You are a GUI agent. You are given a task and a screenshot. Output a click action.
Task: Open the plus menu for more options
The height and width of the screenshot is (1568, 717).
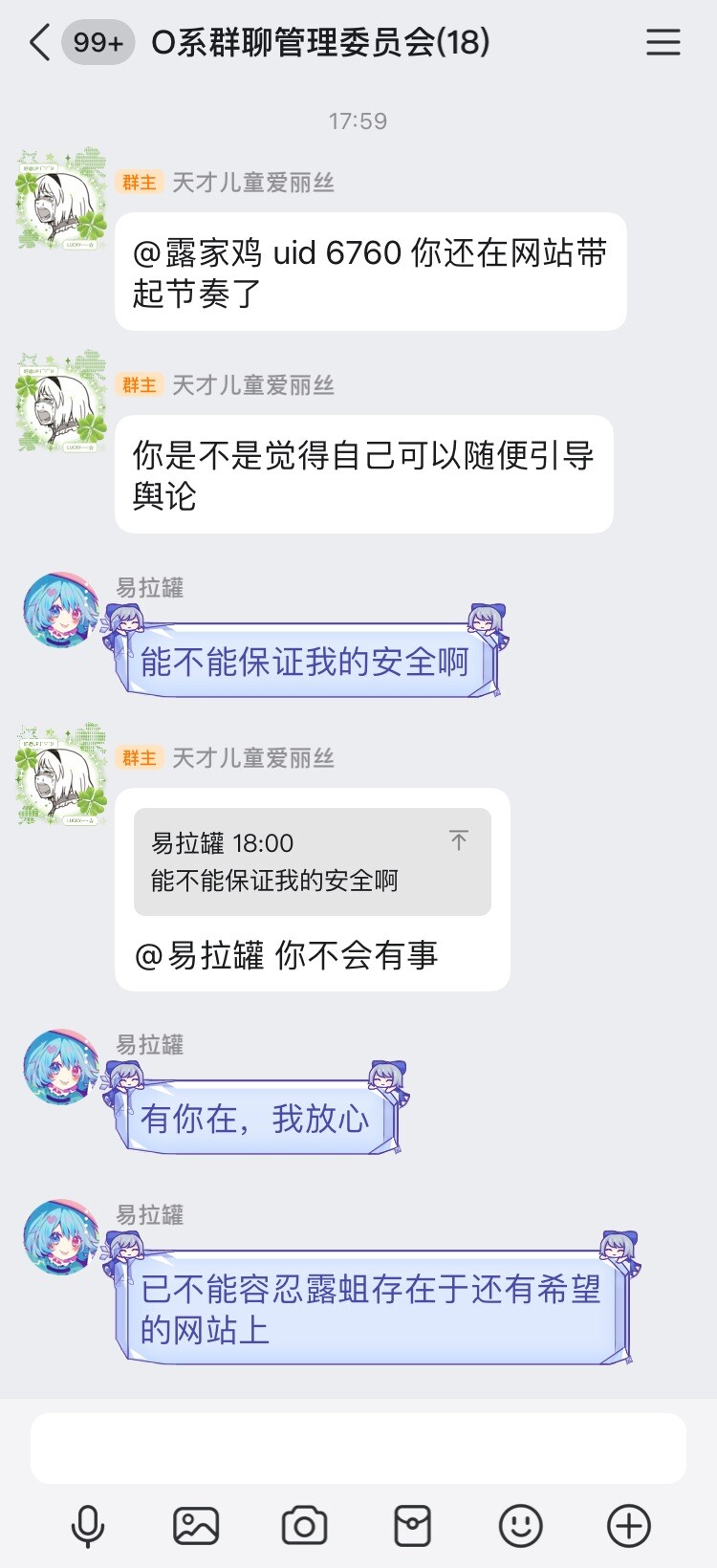629,1526
